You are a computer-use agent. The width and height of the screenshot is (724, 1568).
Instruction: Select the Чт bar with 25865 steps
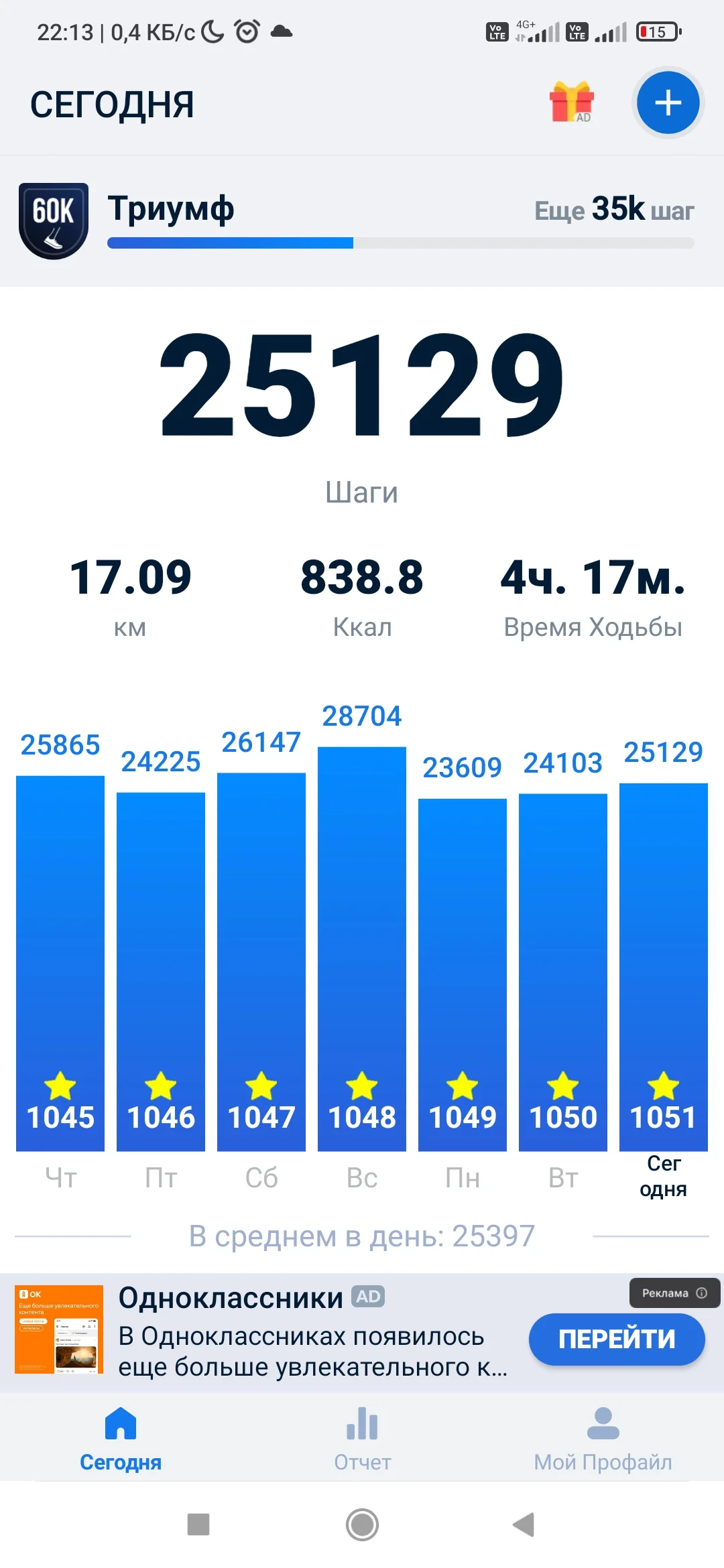click(x=60, y=962)
